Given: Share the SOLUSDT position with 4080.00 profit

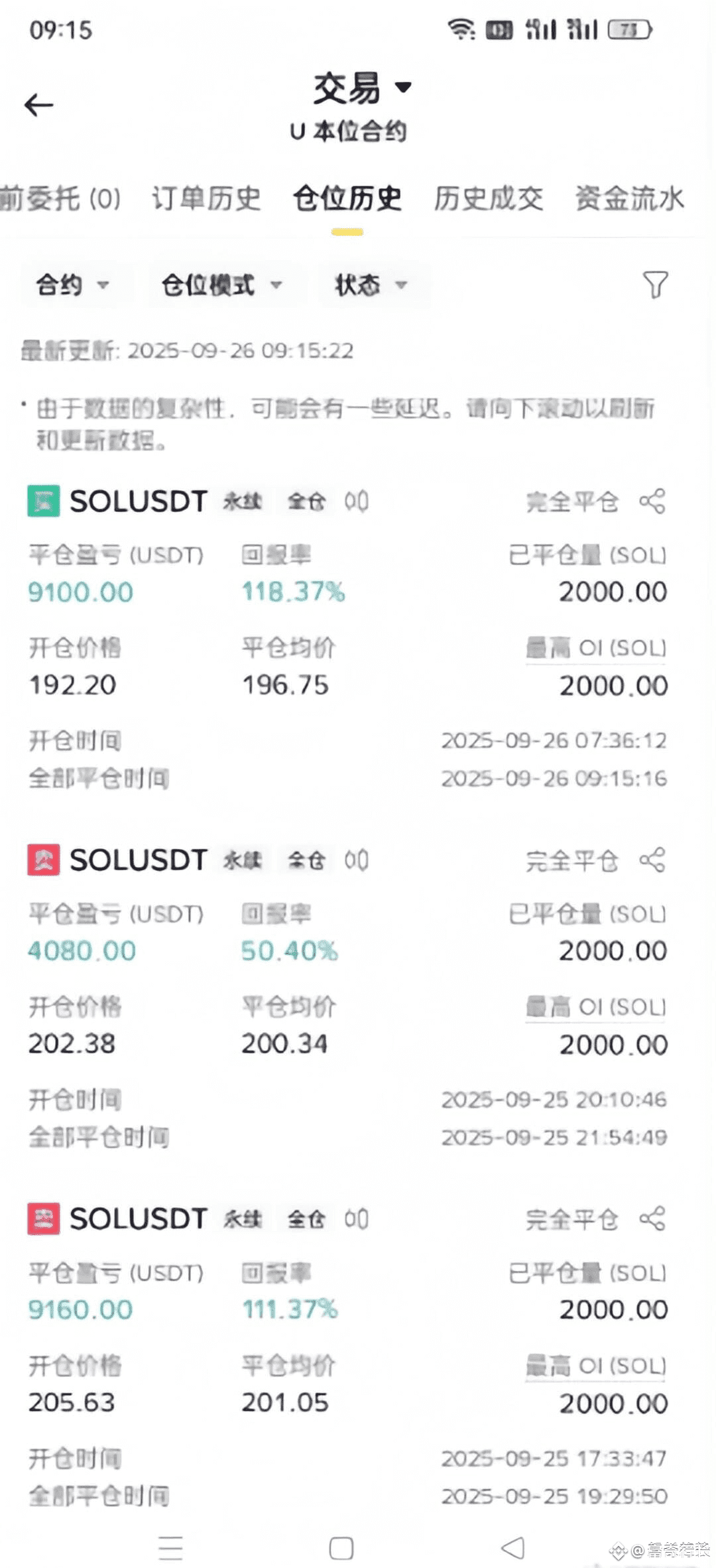Looking at the screenshot, I should (x=652, y=860).
